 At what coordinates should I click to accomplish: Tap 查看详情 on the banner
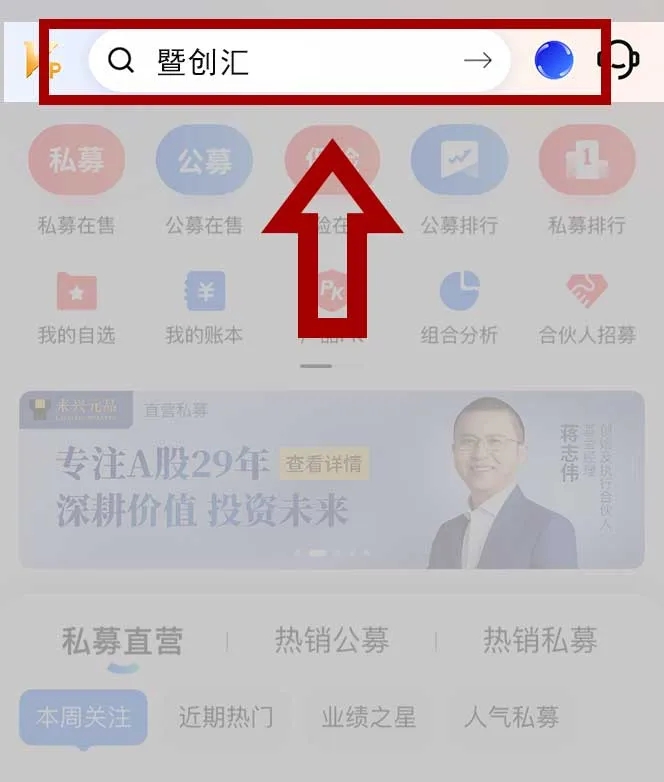pyautogui.click(x=324, y=463)
